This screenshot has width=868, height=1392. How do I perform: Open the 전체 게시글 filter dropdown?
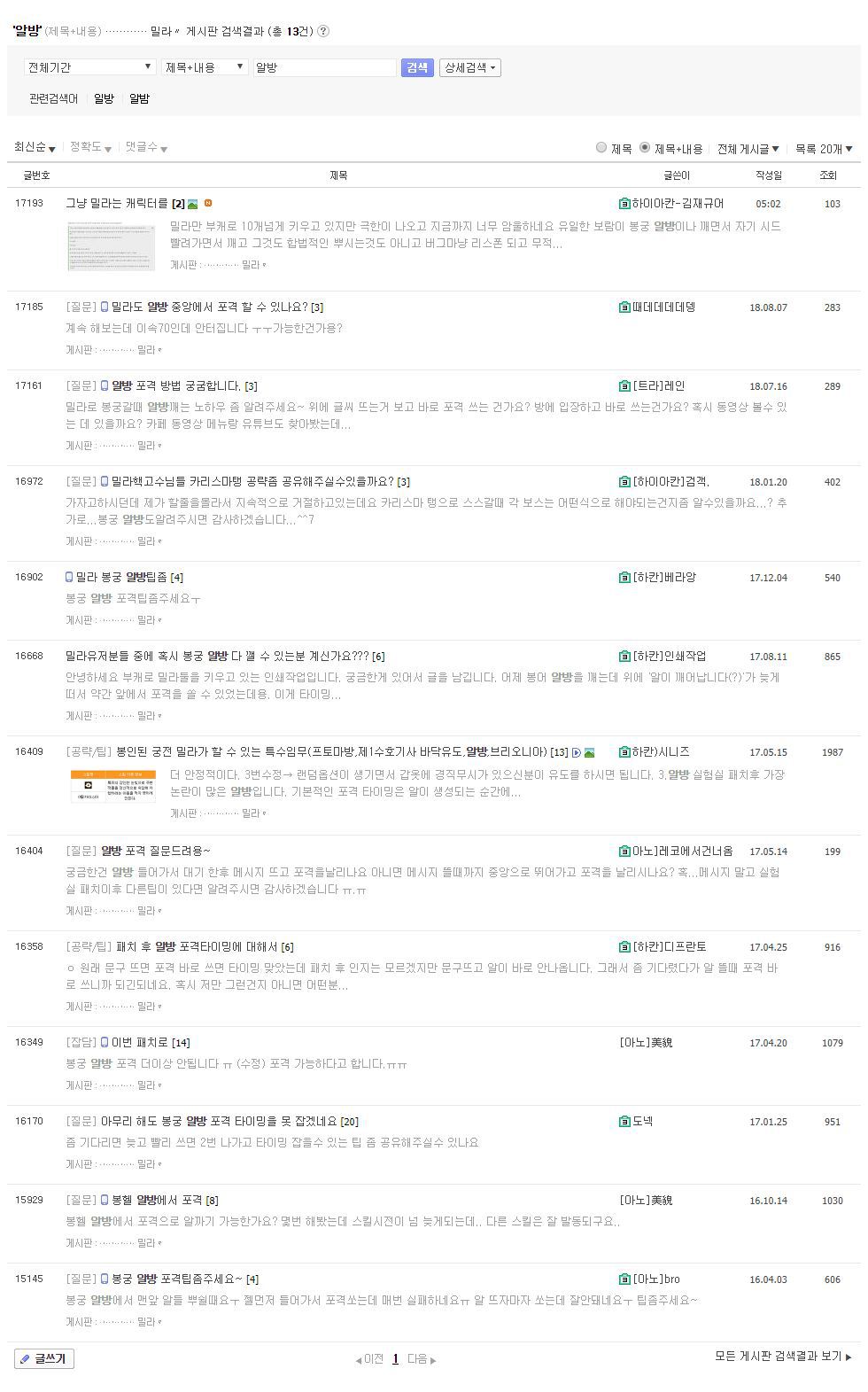pos(748,149)
